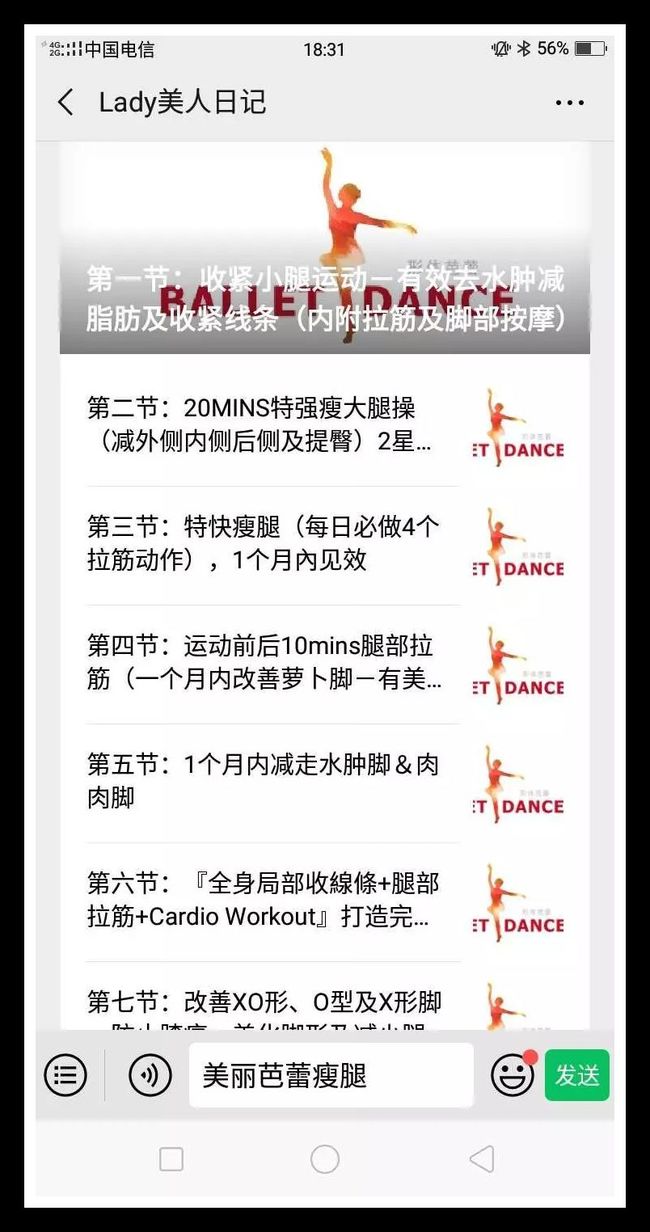The width and height of the screenshot is (650, 1232).
Task: Open 第三节 特快瘦腿 article
Action: pos(325,545)
